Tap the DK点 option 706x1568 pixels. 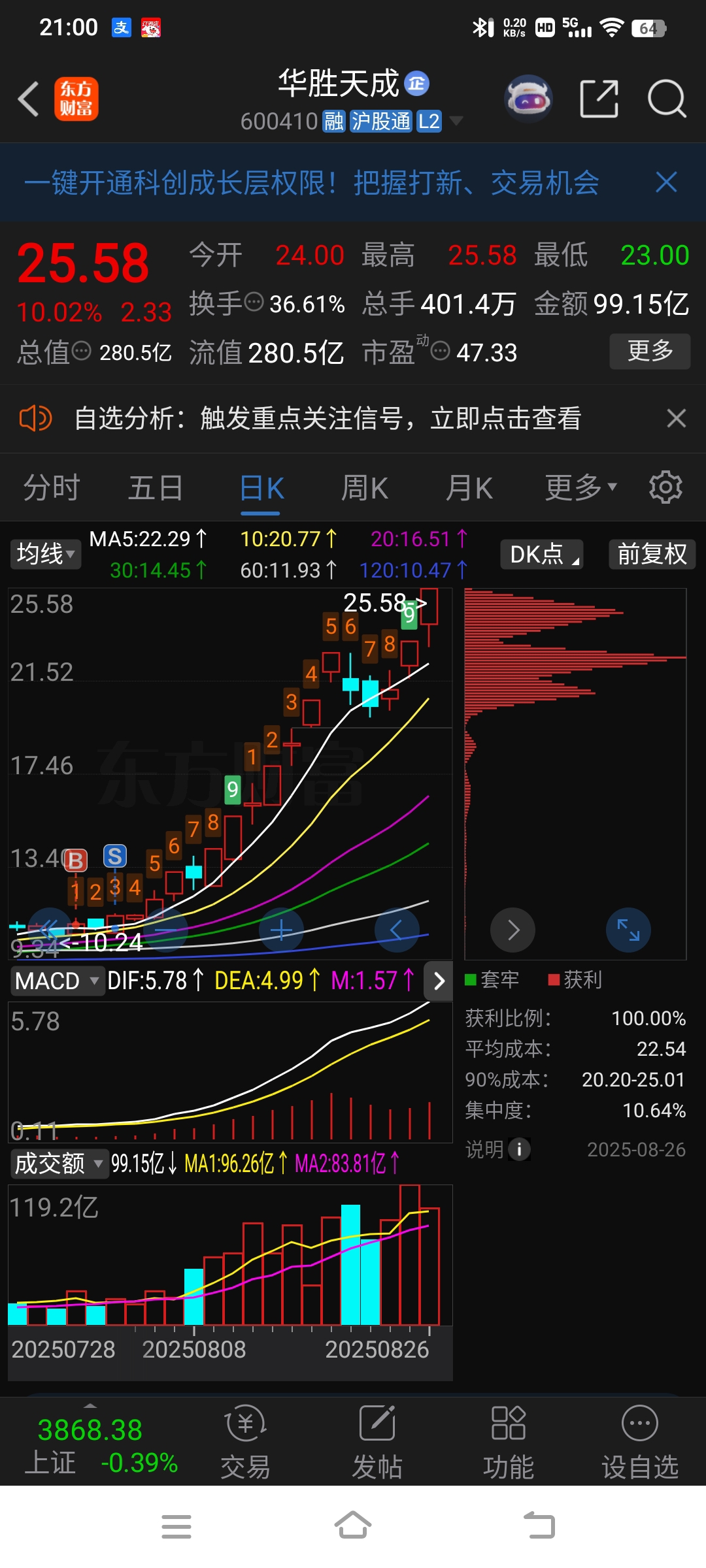click(x=542, y=555)
